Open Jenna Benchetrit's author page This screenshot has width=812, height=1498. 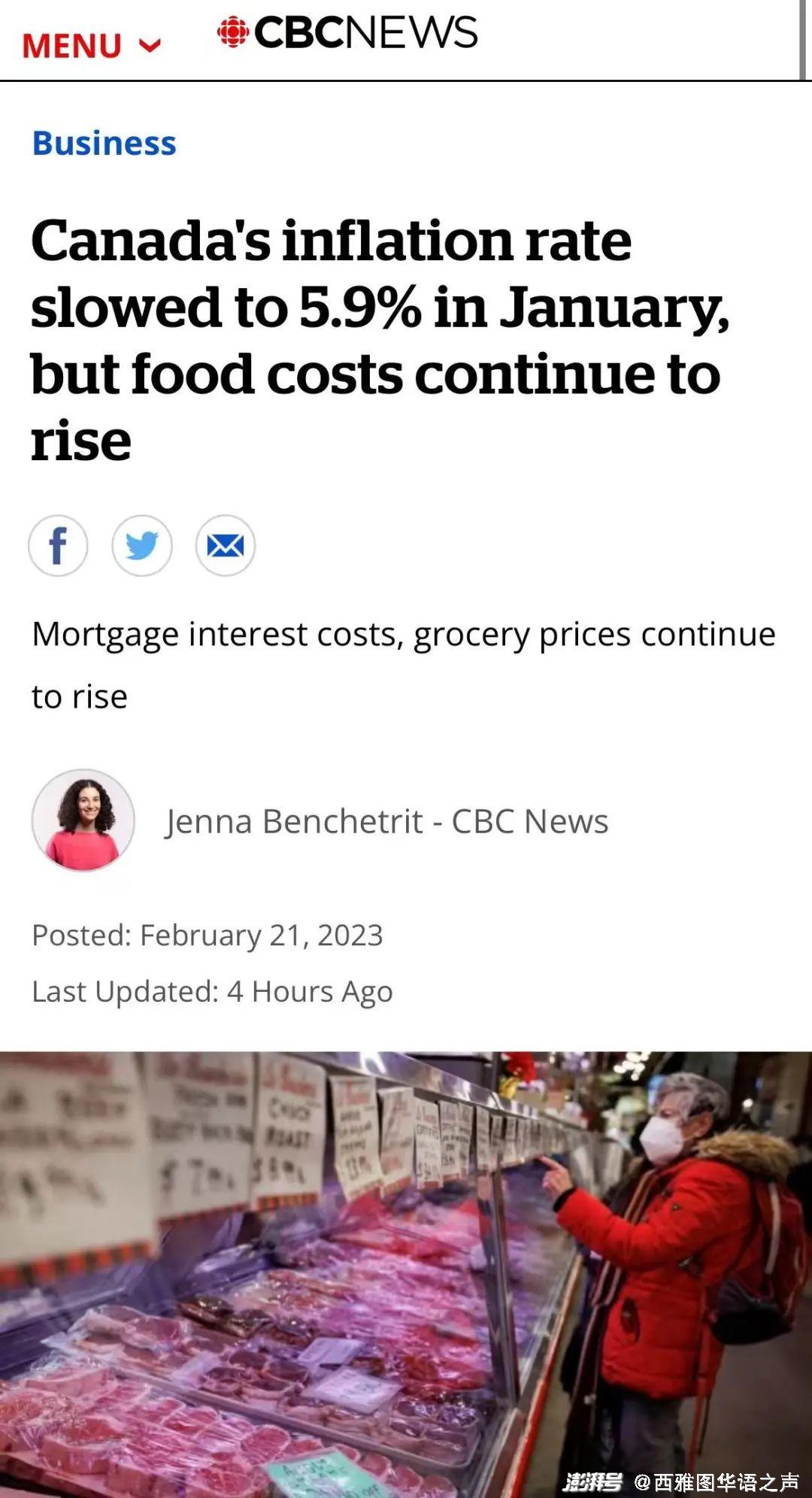click(293, 821)
